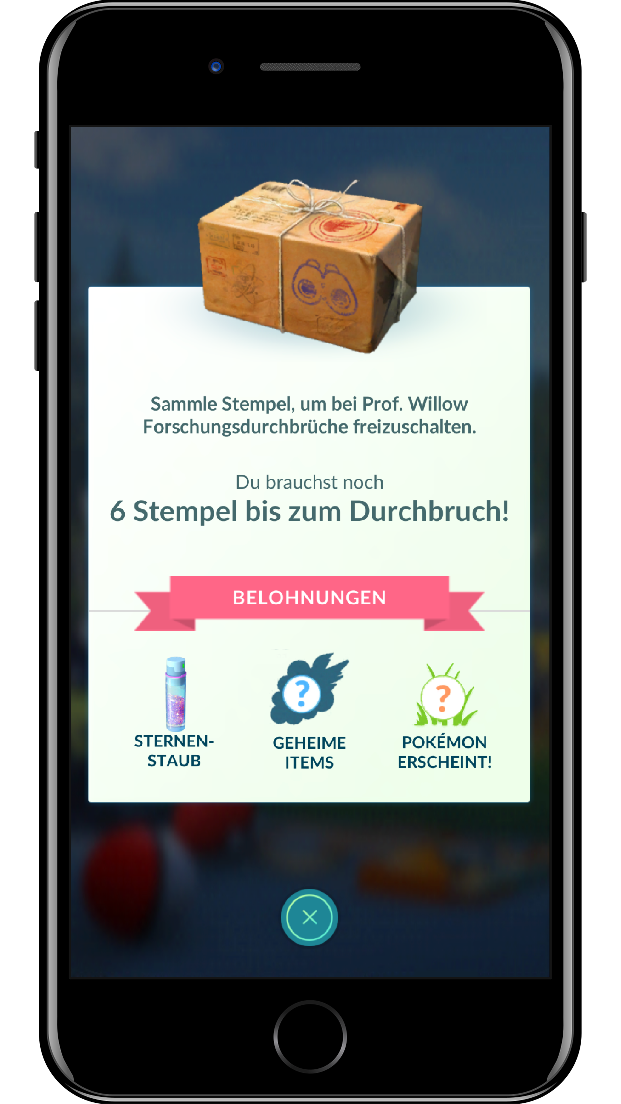This screenshot has height=1104, width=621.
Task: Close the research breakthrough dialog
Action: 310,916
